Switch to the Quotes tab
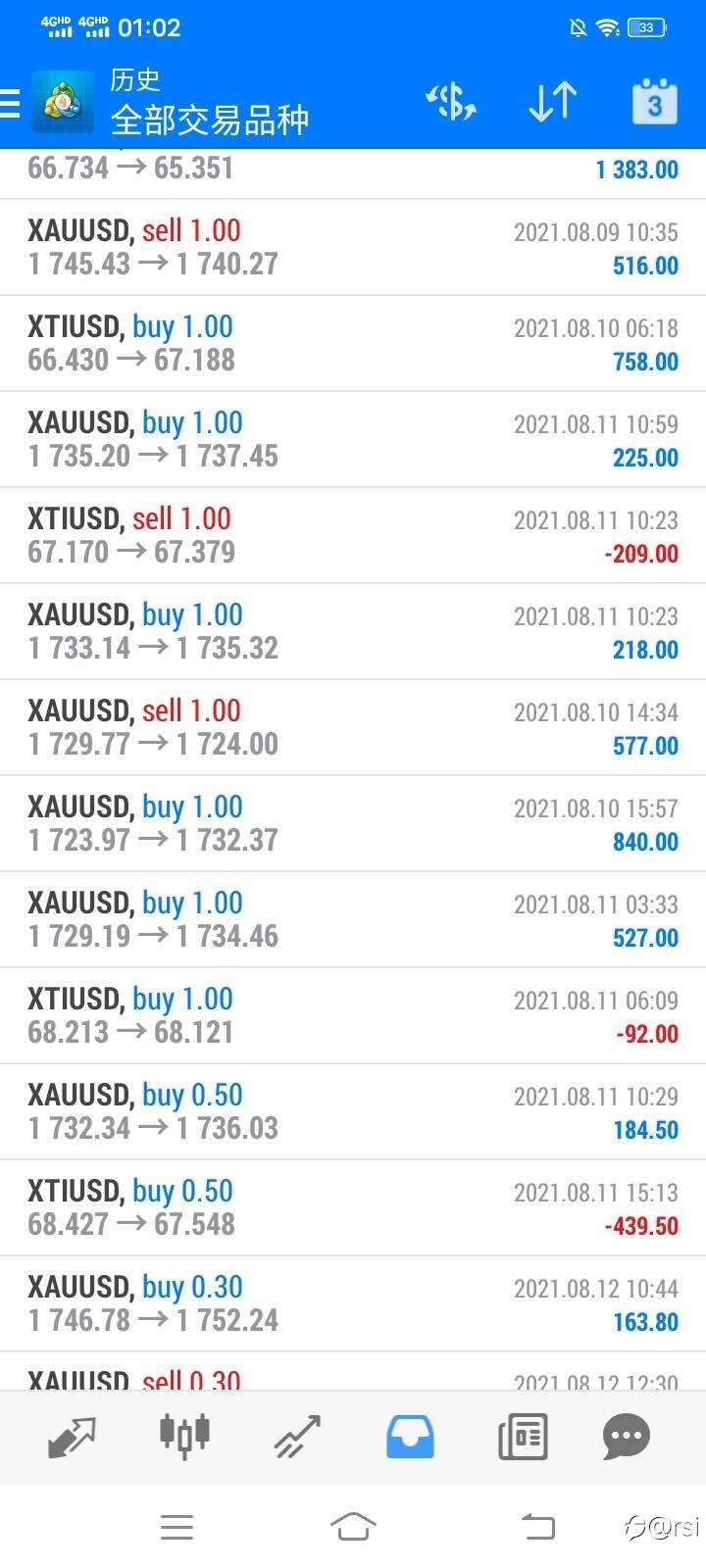The image size is (706, 1568). [x=73, y=1437]
